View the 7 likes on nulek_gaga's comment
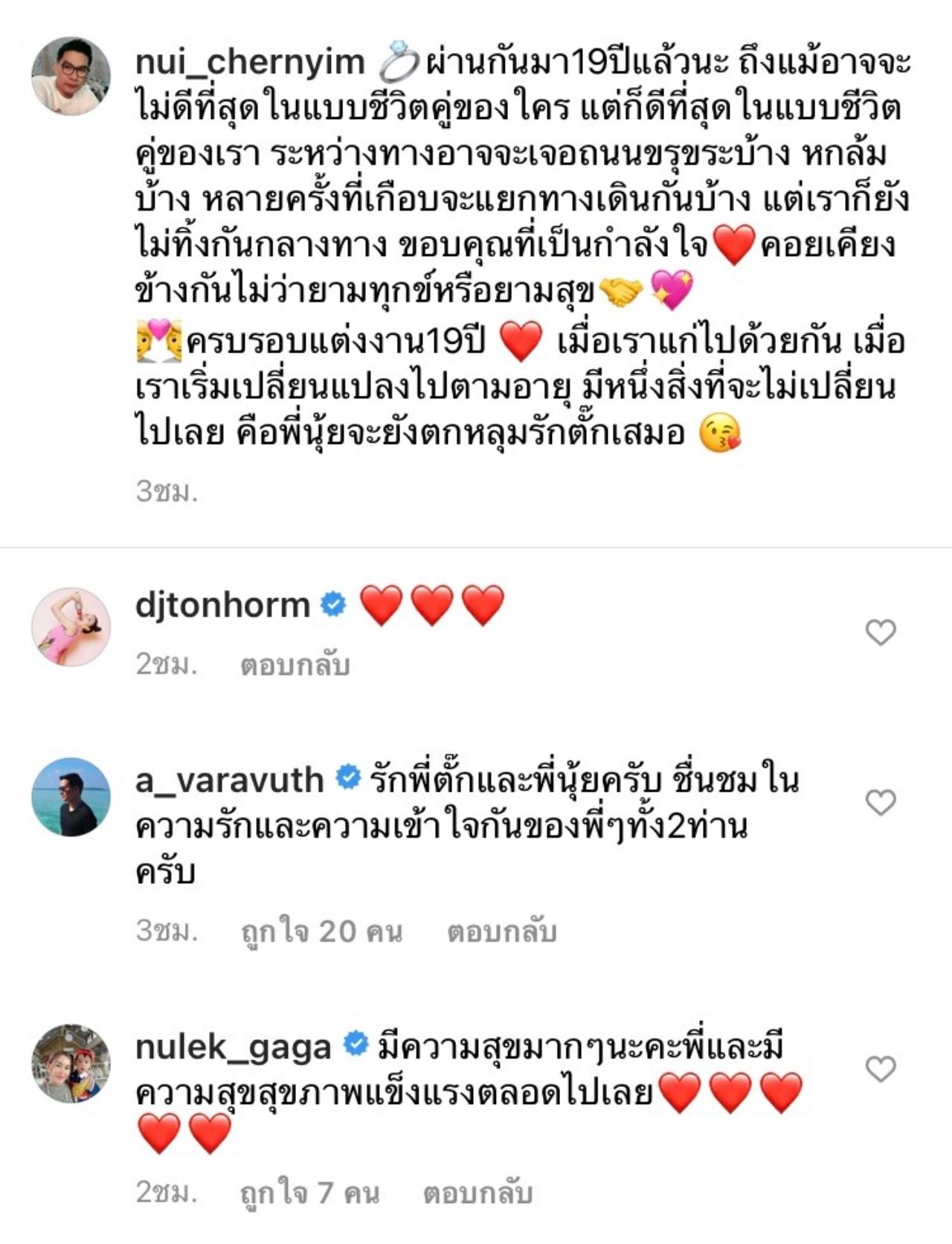This screenshot has height=1244, width=952. point(309,1193)
